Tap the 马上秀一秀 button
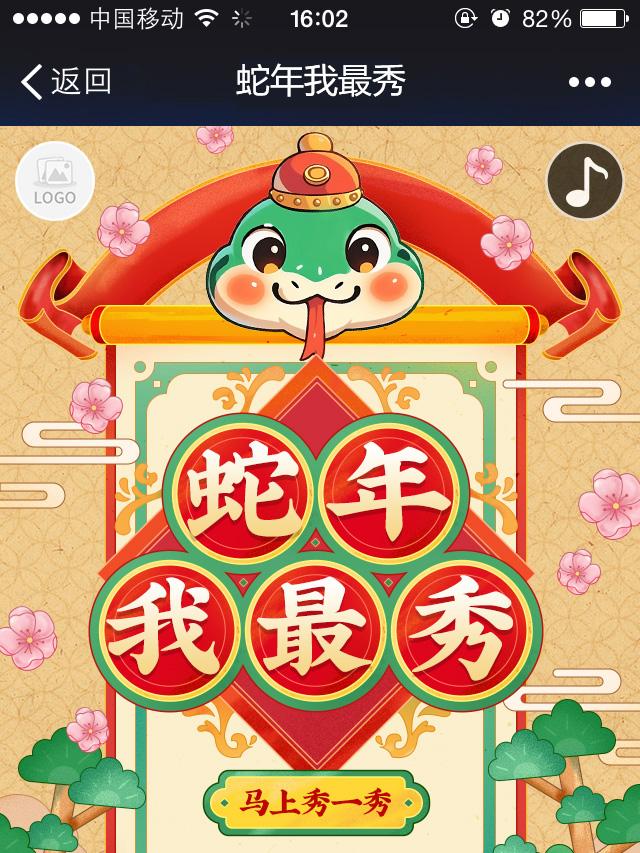640x853 pixels. pos(316,802)
